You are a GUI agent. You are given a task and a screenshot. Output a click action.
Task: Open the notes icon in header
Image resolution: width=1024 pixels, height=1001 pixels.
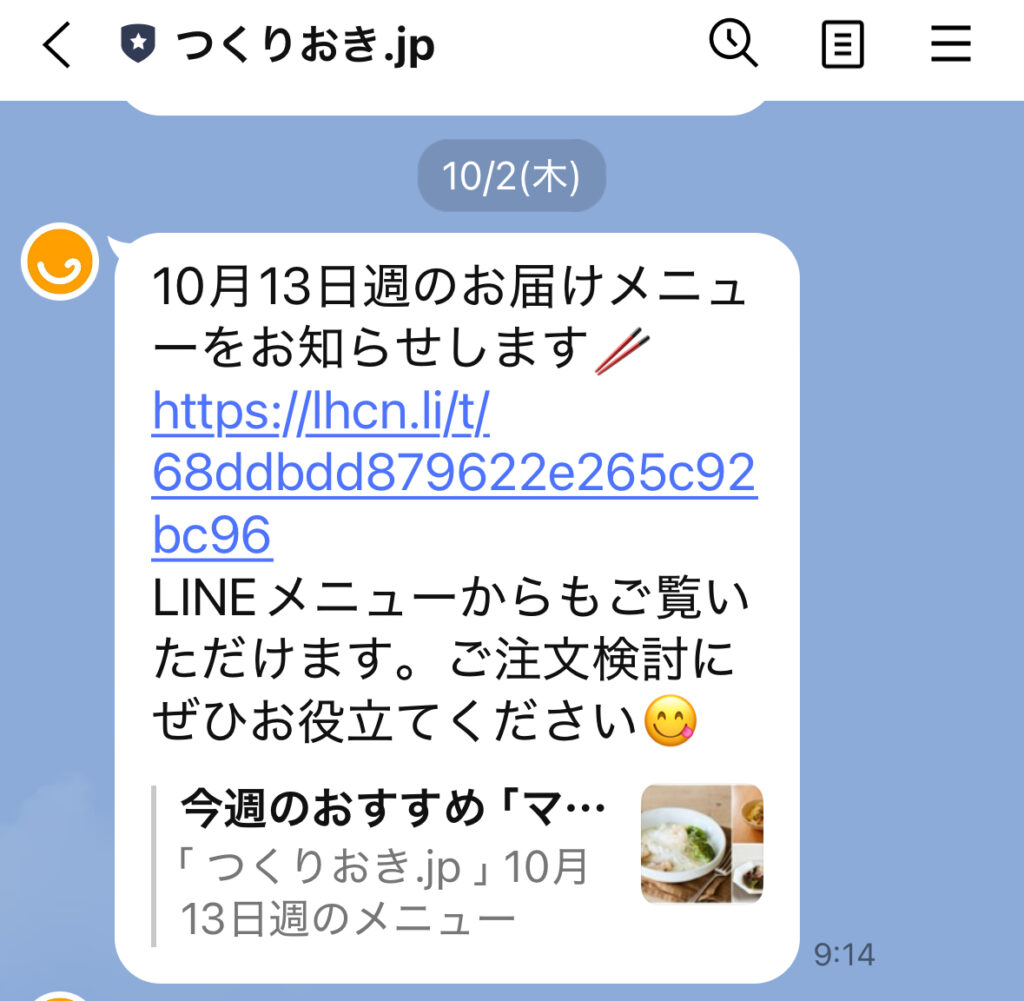(842, 46)
